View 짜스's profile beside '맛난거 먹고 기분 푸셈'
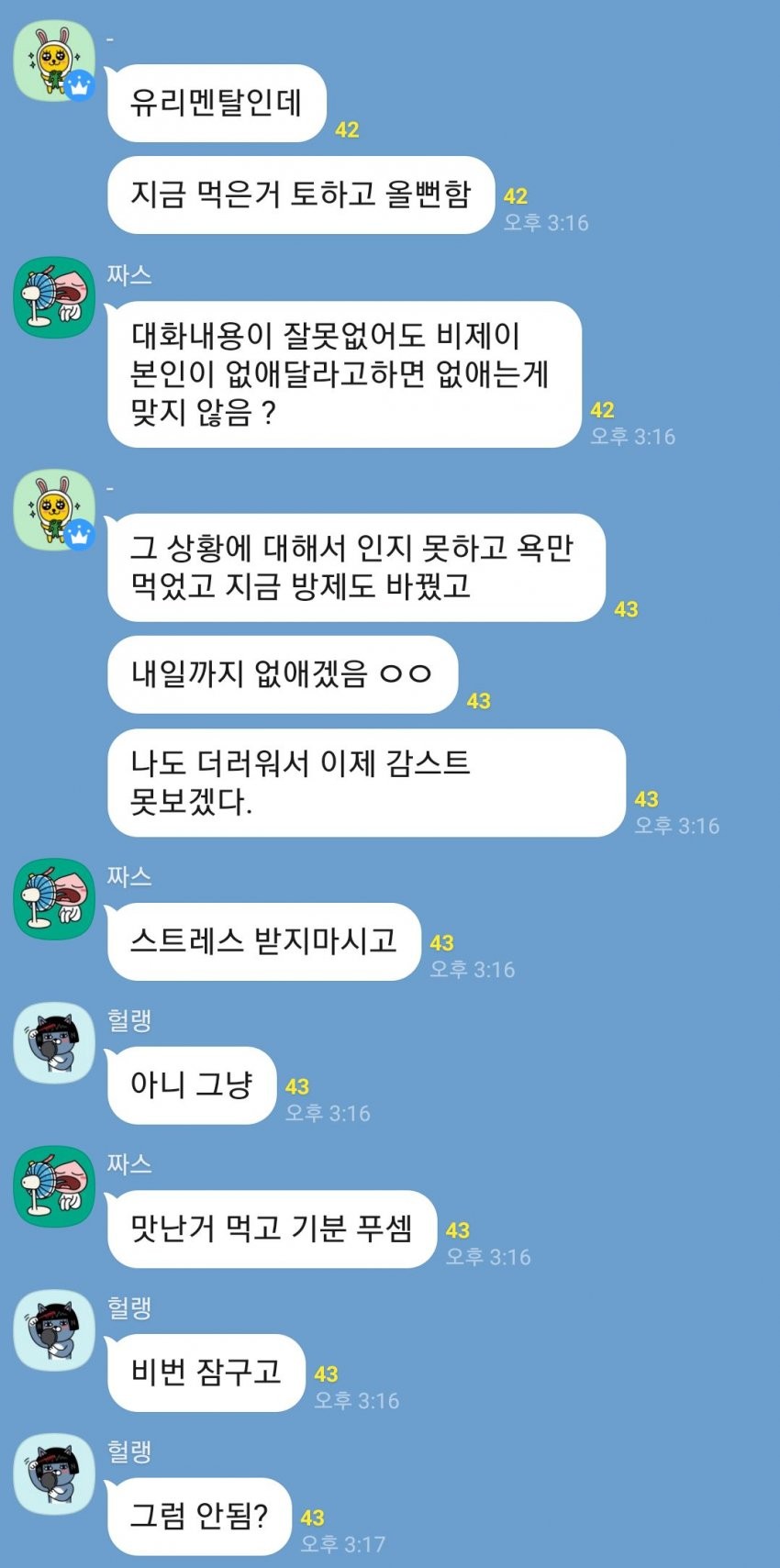 54,1186
